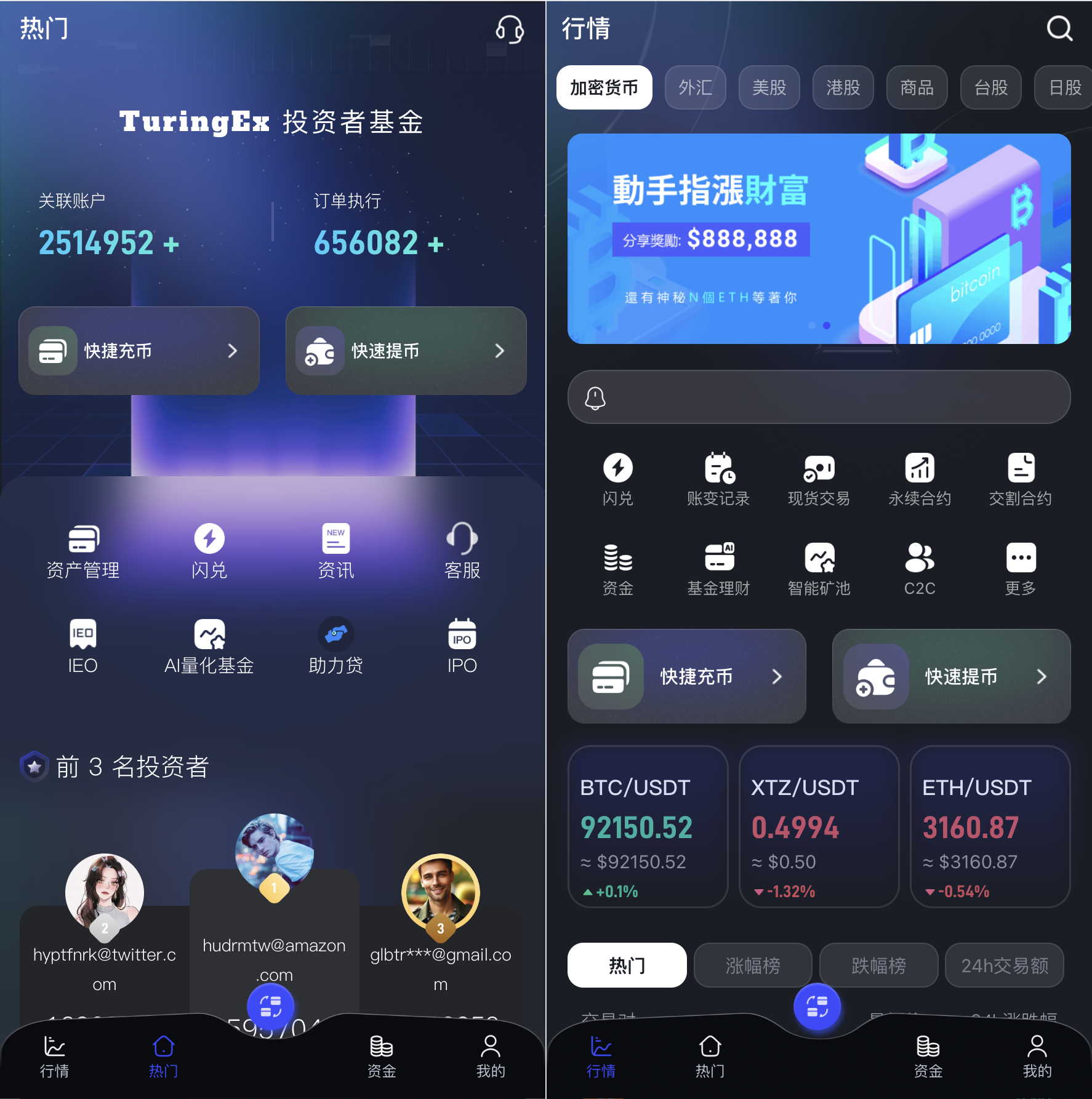Open 智能矿池 mining pool
Screen dimensions: 1092x1099
point(819,569)
